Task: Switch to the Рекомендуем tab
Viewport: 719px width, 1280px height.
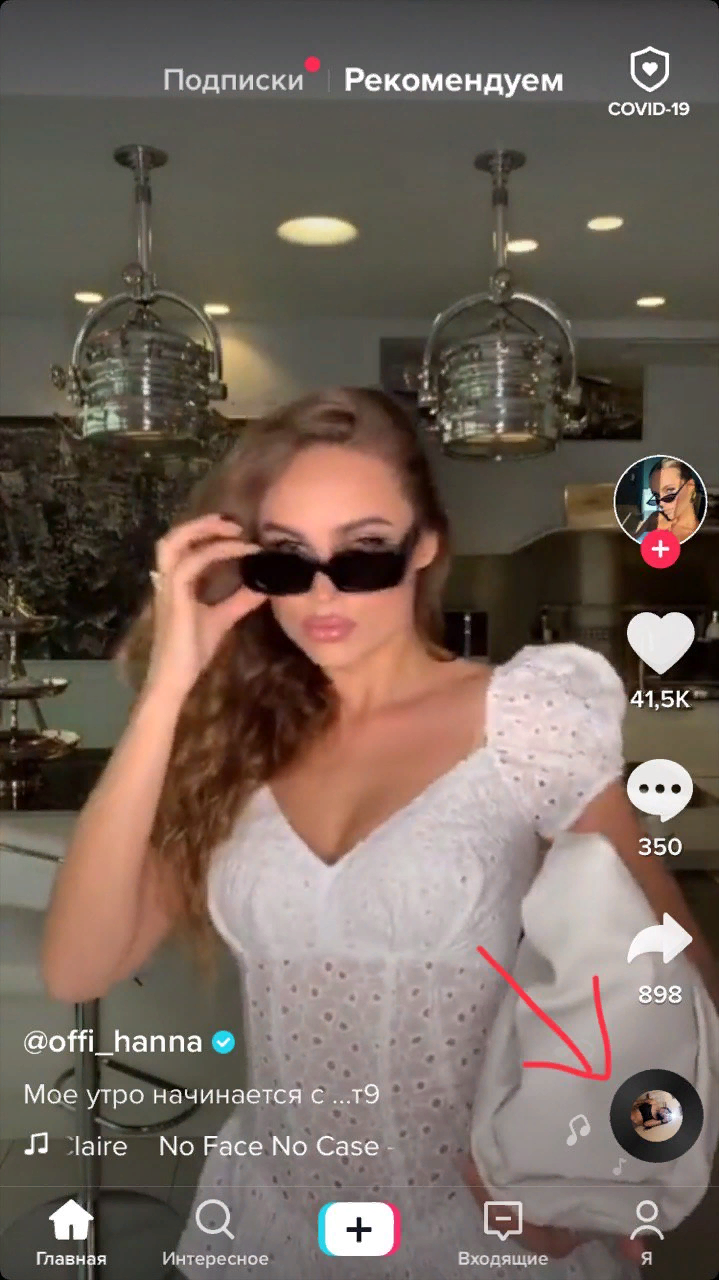Action: tap(453, 80)
